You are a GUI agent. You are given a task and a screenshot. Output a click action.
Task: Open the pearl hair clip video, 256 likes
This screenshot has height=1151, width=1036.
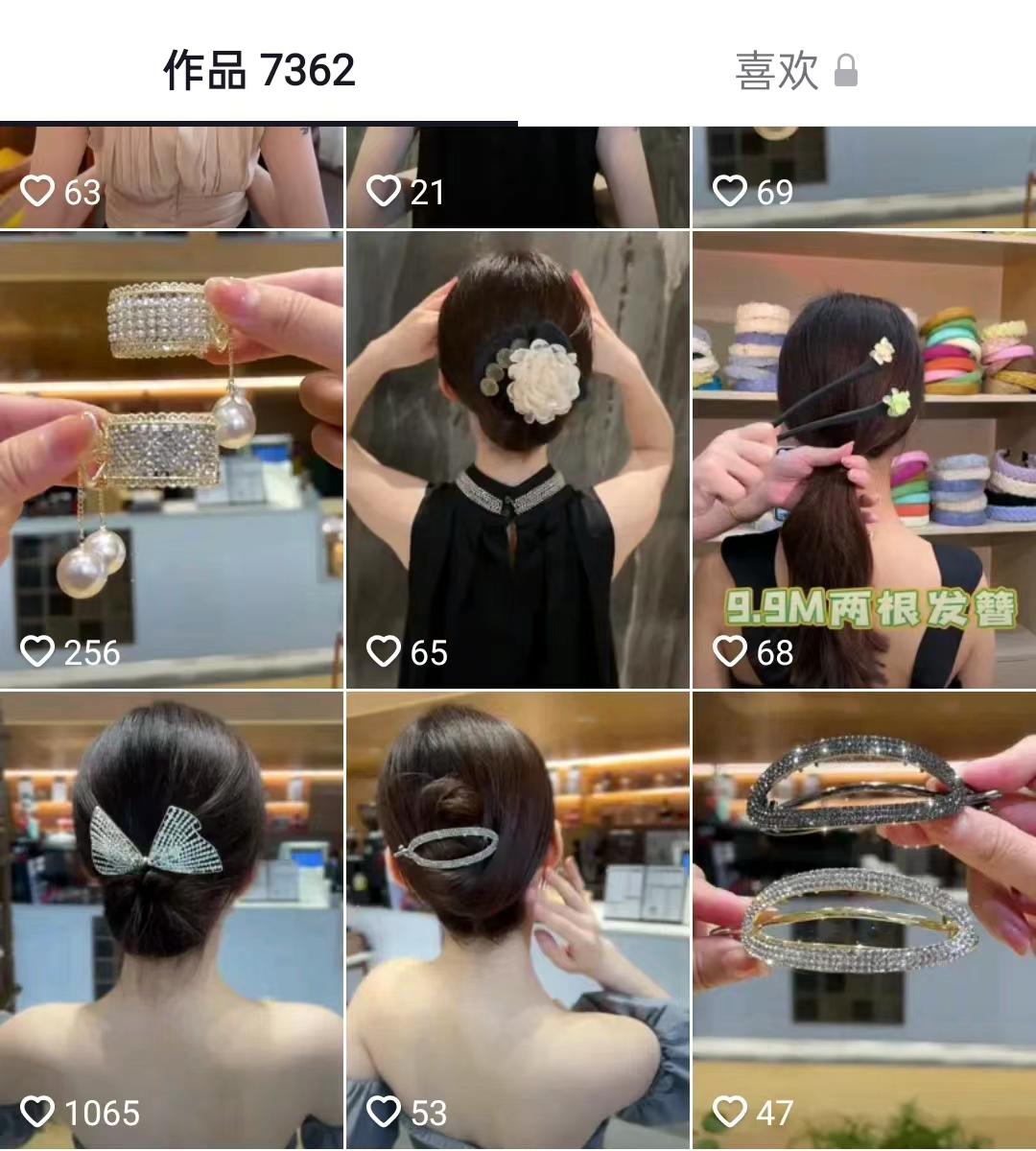172,460
